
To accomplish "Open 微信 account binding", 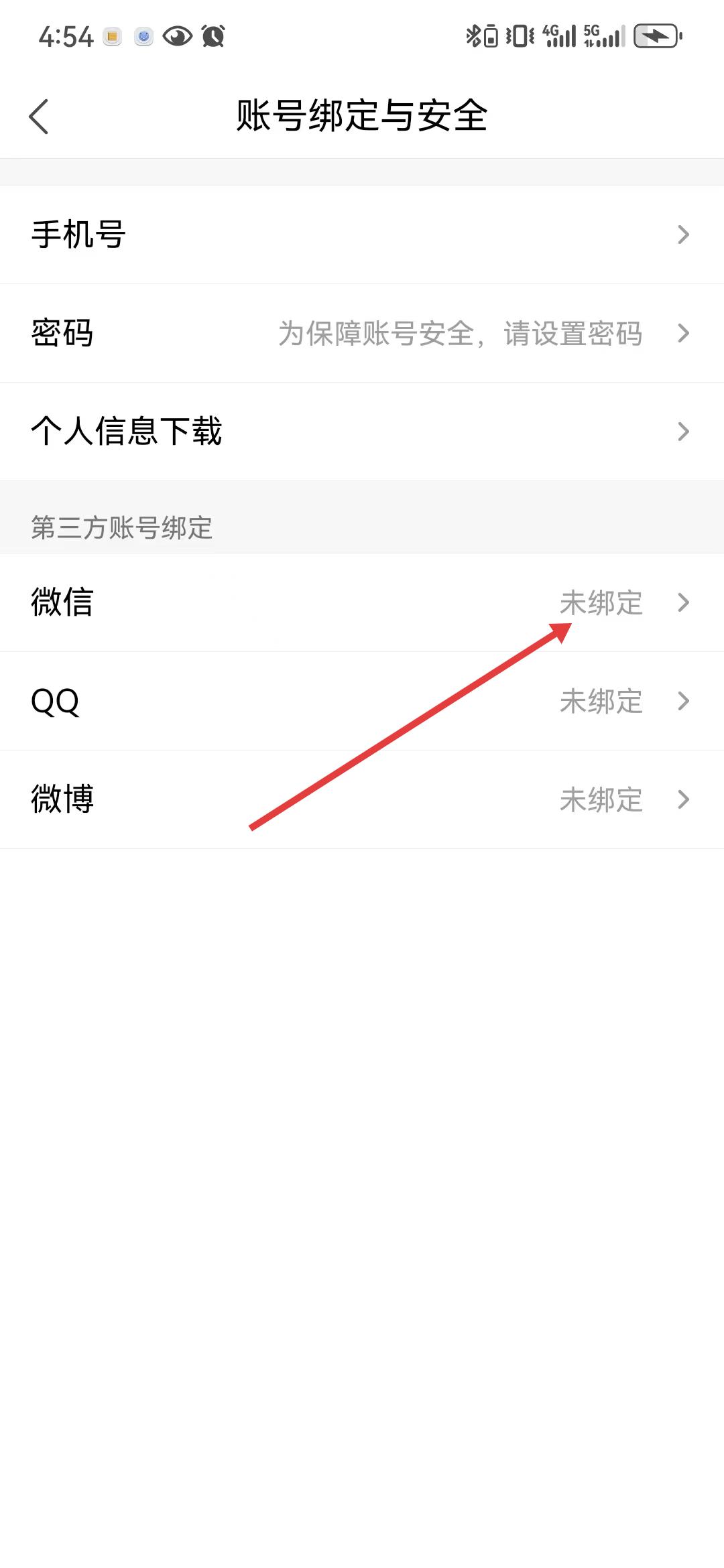I will 362,602.
